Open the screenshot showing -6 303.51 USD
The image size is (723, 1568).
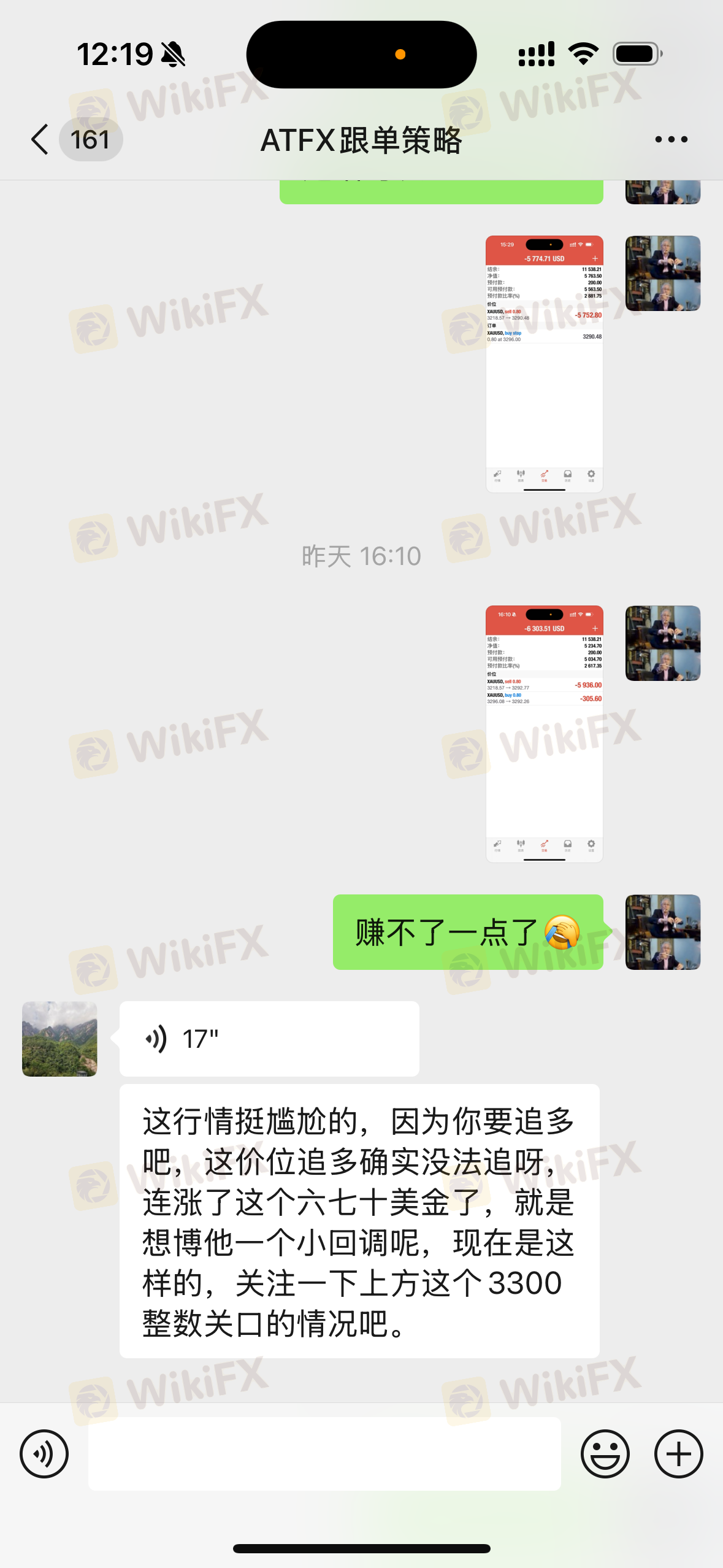[544, 734]
